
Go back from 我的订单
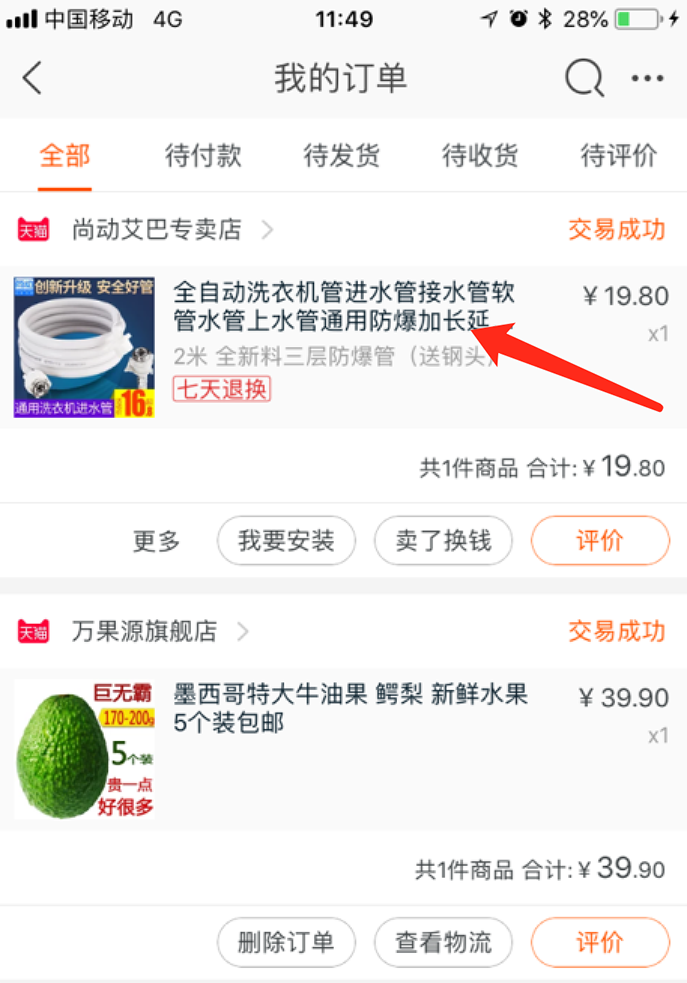[x=33, y=78]
